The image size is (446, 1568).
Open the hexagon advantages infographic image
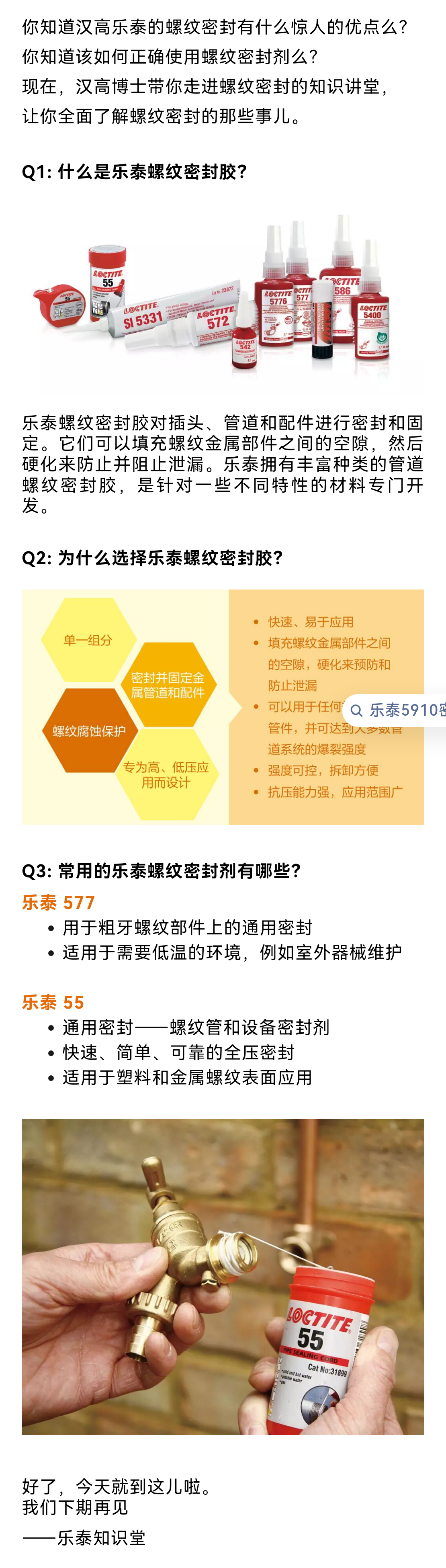click(223, 707)
